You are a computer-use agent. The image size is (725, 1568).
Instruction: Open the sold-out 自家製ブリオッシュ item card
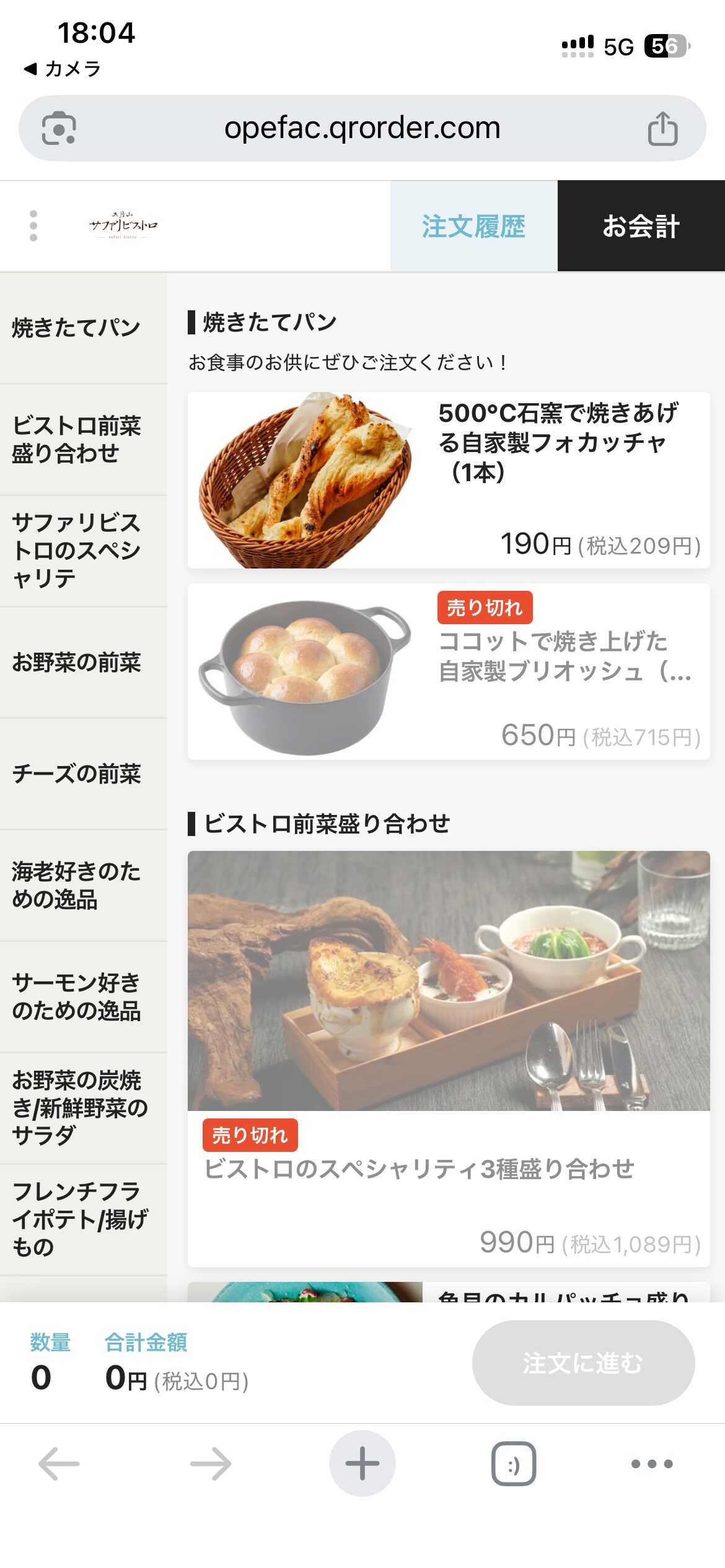[x=449, y=672]
